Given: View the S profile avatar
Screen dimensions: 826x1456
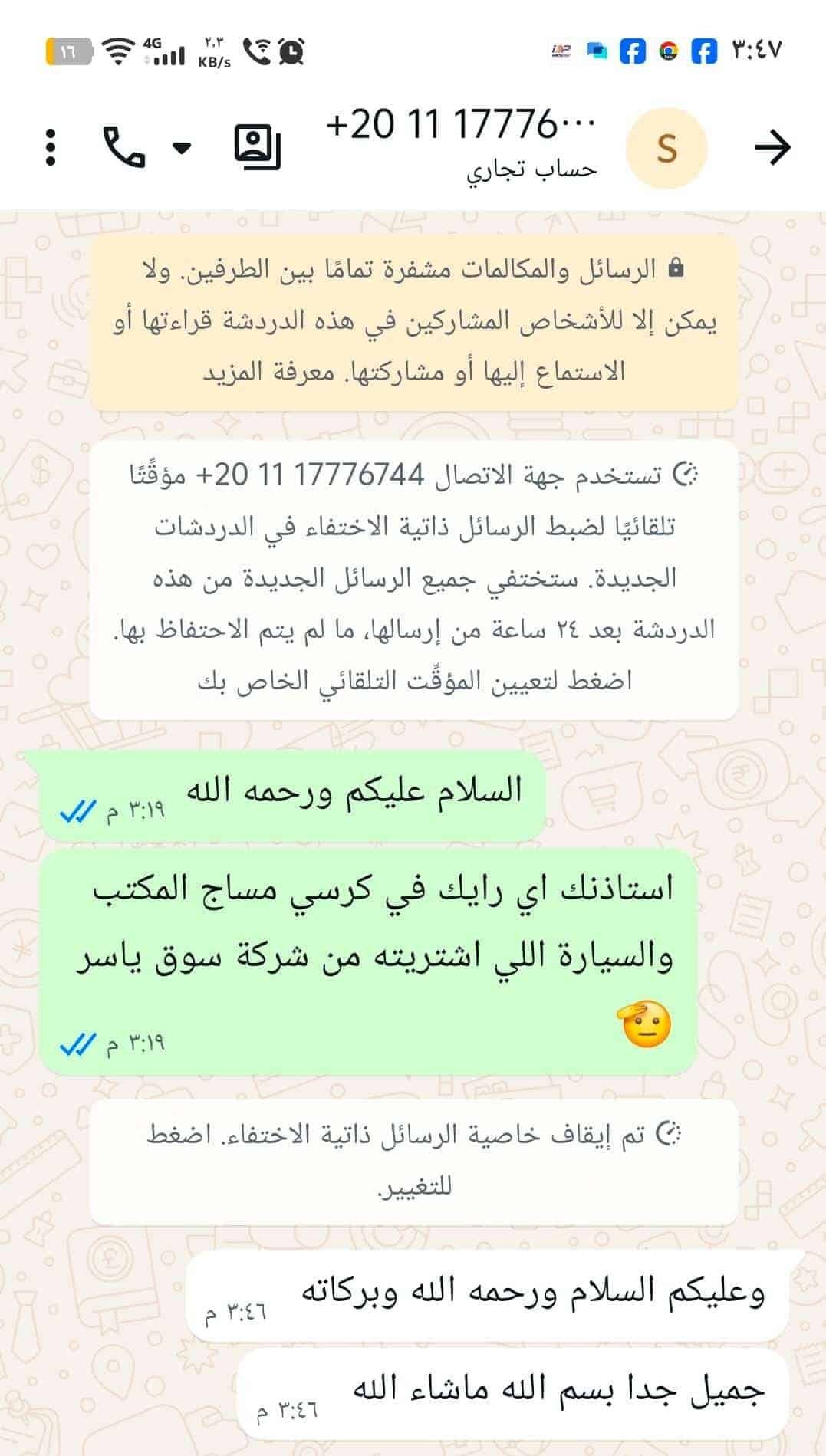Looking at the screenshot, I should (x=666, y=148).
